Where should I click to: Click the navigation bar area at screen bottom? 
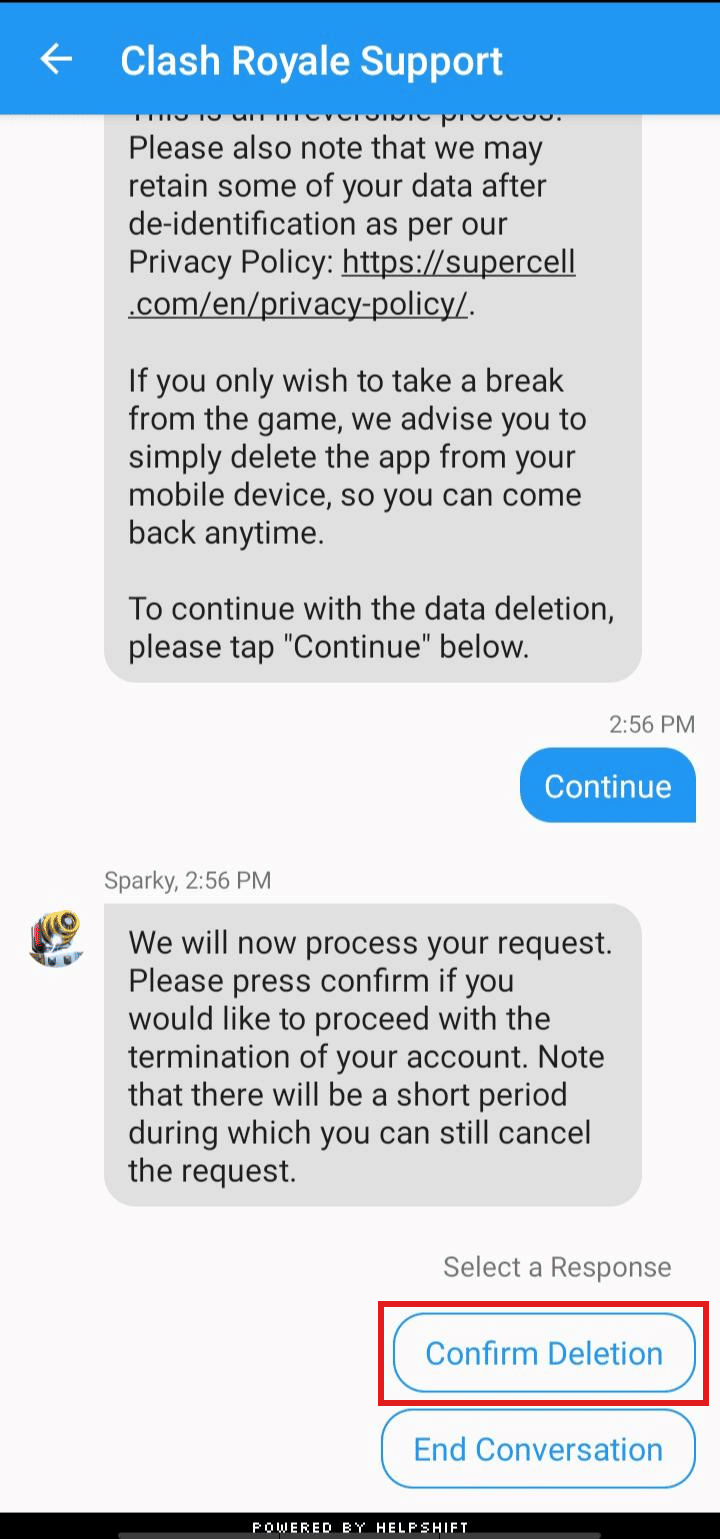pos(360,1535)
